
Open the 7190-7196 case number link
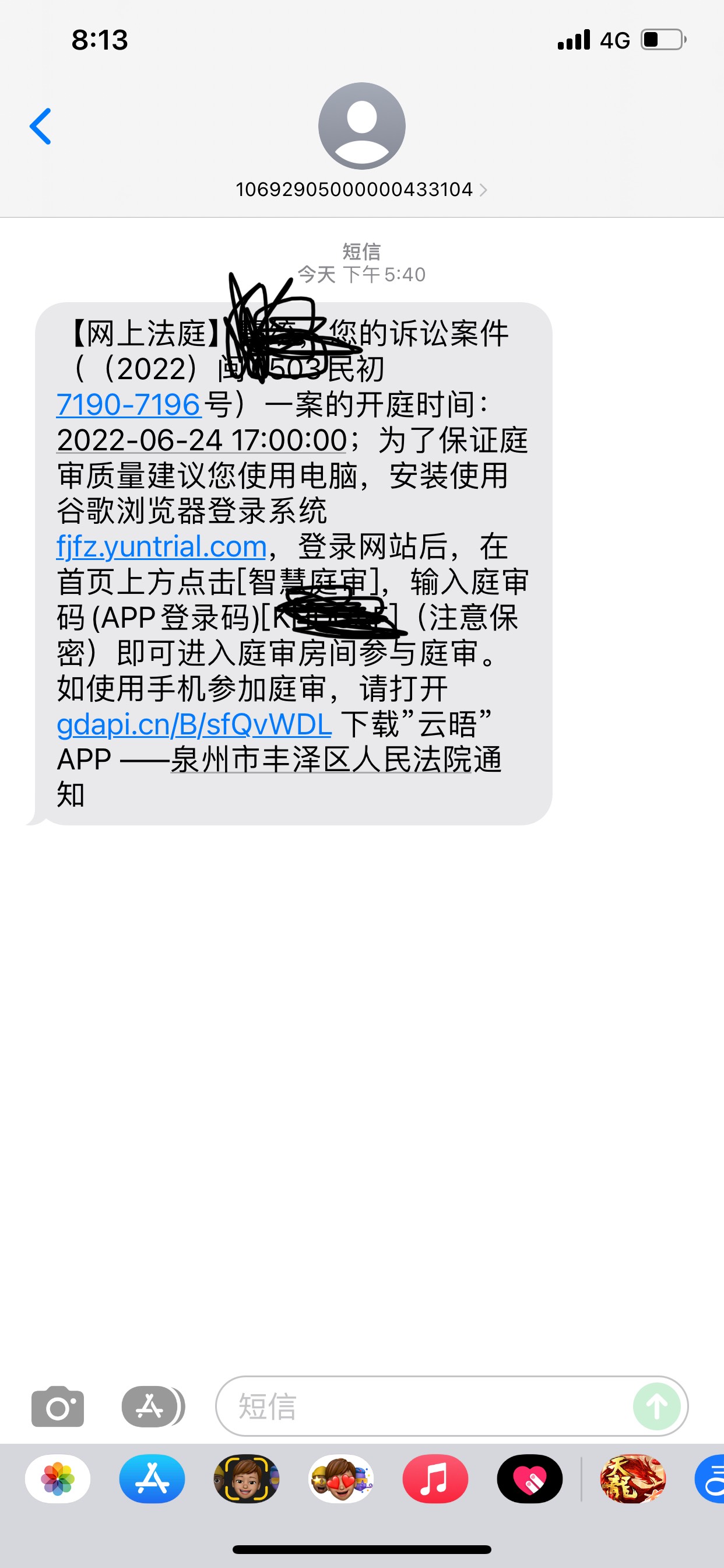click(128, 405)
